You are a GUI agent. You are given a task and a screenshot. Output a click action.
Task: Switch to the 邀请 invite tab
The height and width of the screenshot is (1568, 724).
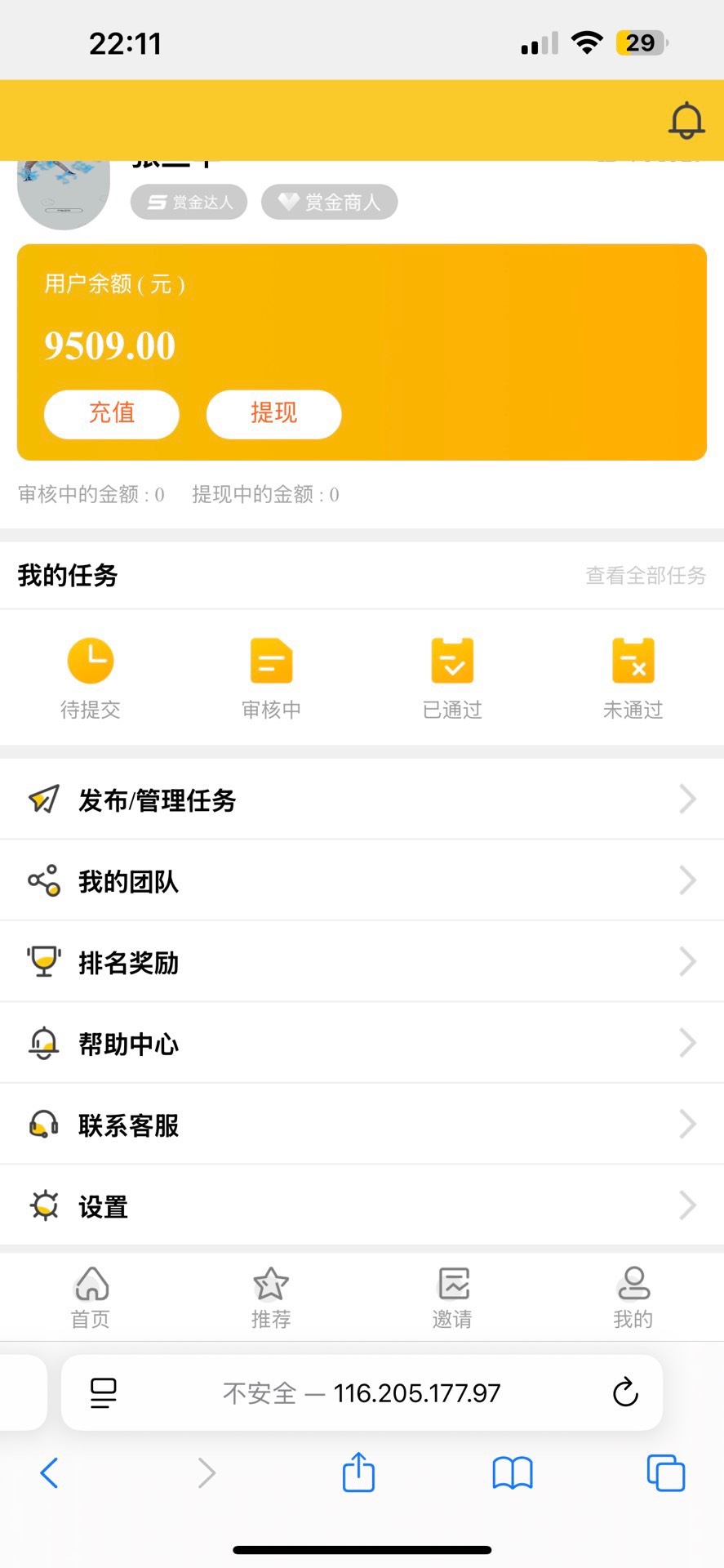tap(452, 1297)
